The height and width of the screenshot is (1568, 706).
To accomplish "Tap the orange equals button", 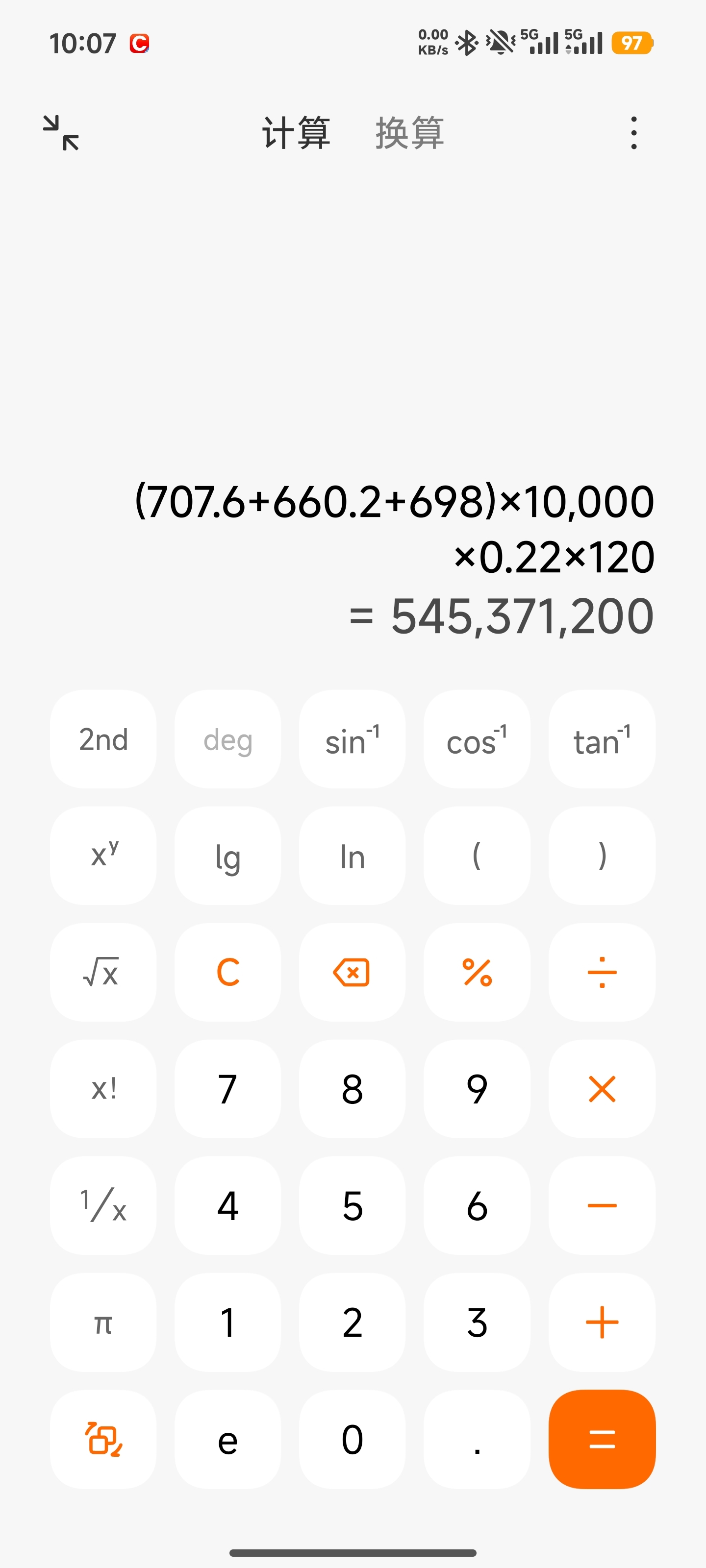I will 601,1439.
